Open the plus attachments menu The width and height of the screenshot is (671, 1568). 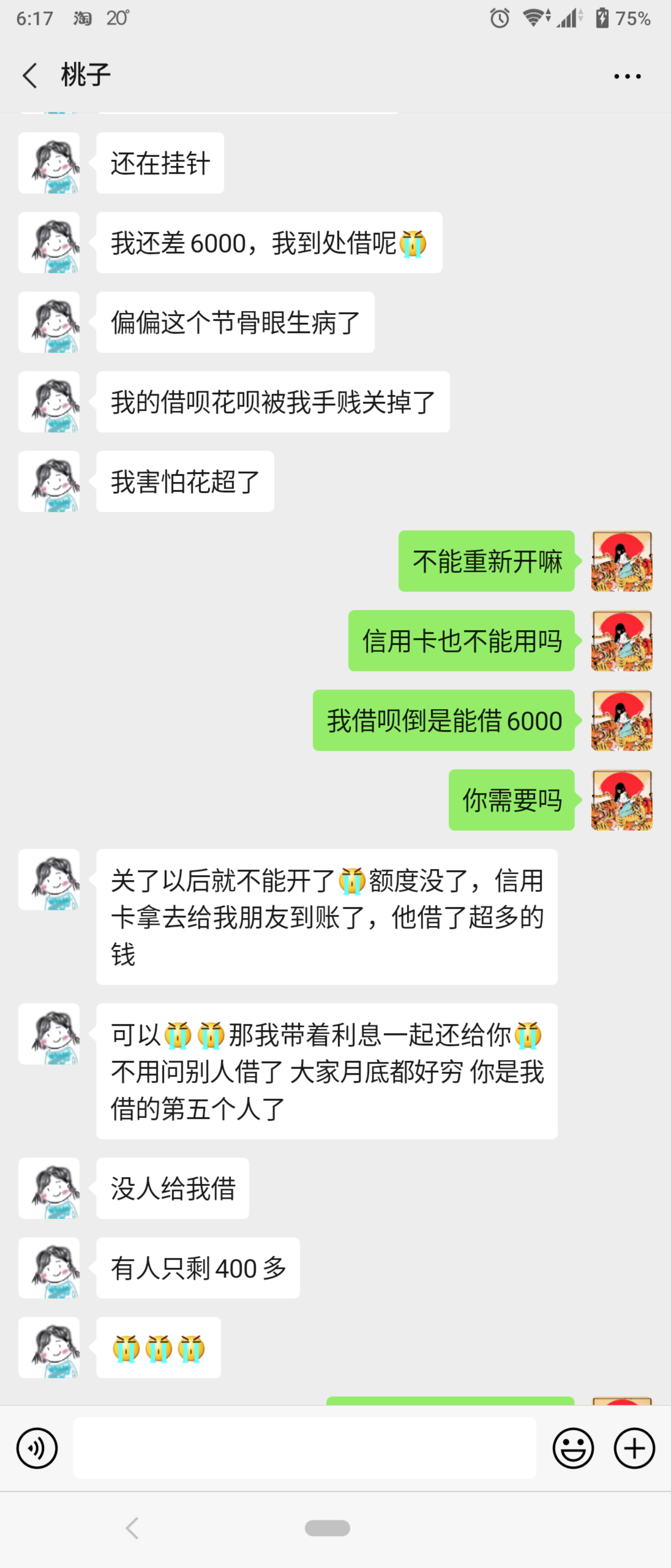point(634,1448)
